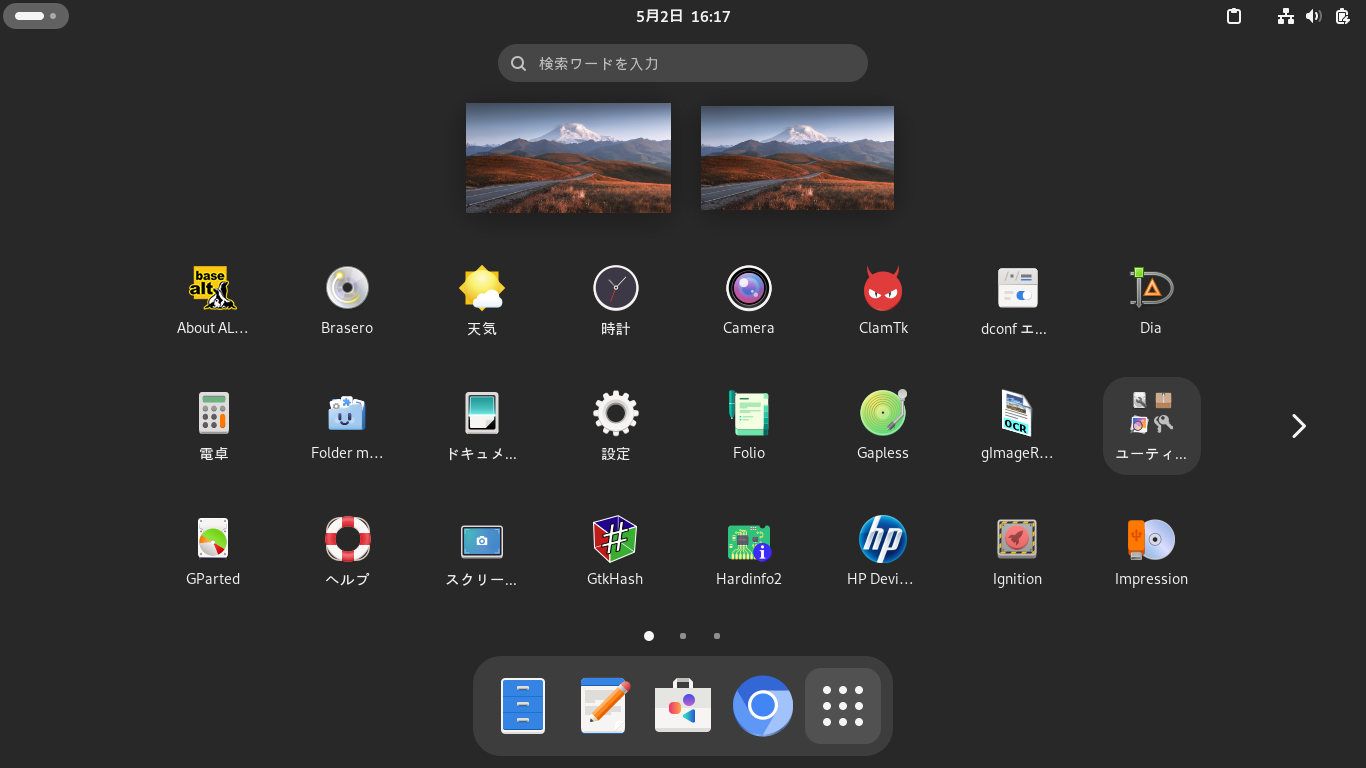Open the Folio notes app
1366x768 pixels.
click(x=749, y=413)
